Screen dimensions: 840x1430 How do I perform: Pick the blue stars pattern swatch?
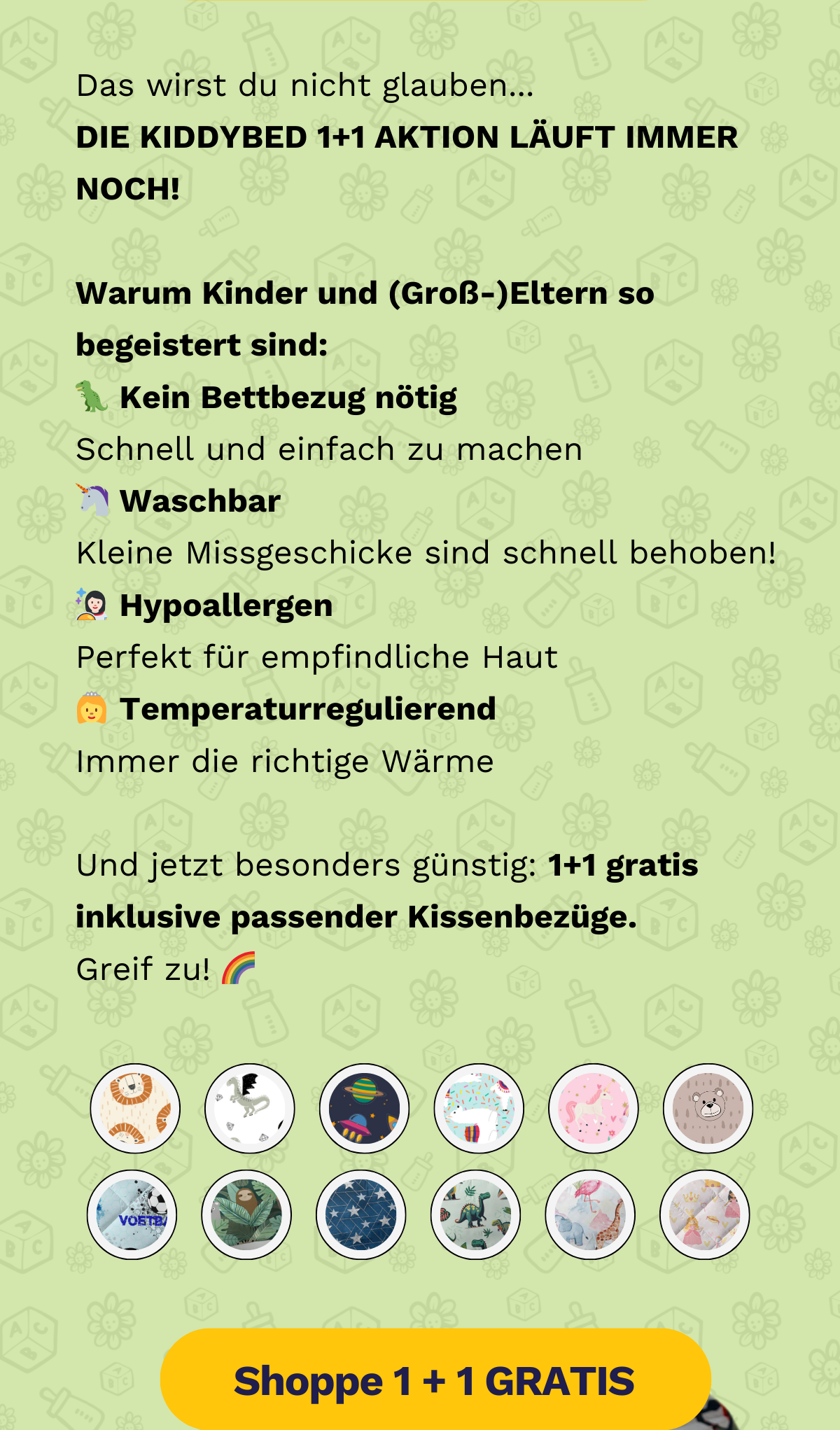coord(360,1214)
